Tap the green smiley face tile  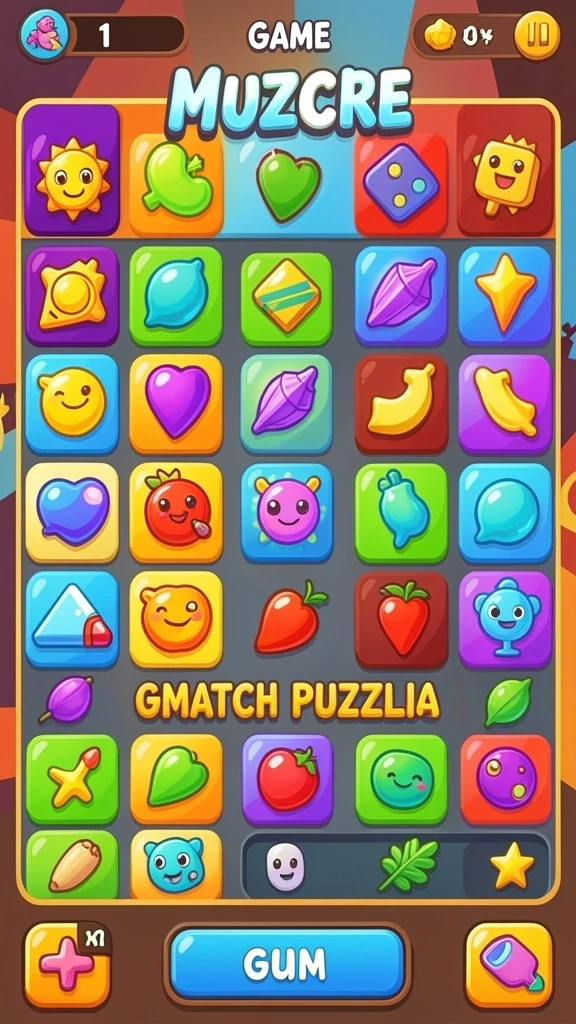click(401, 779)
